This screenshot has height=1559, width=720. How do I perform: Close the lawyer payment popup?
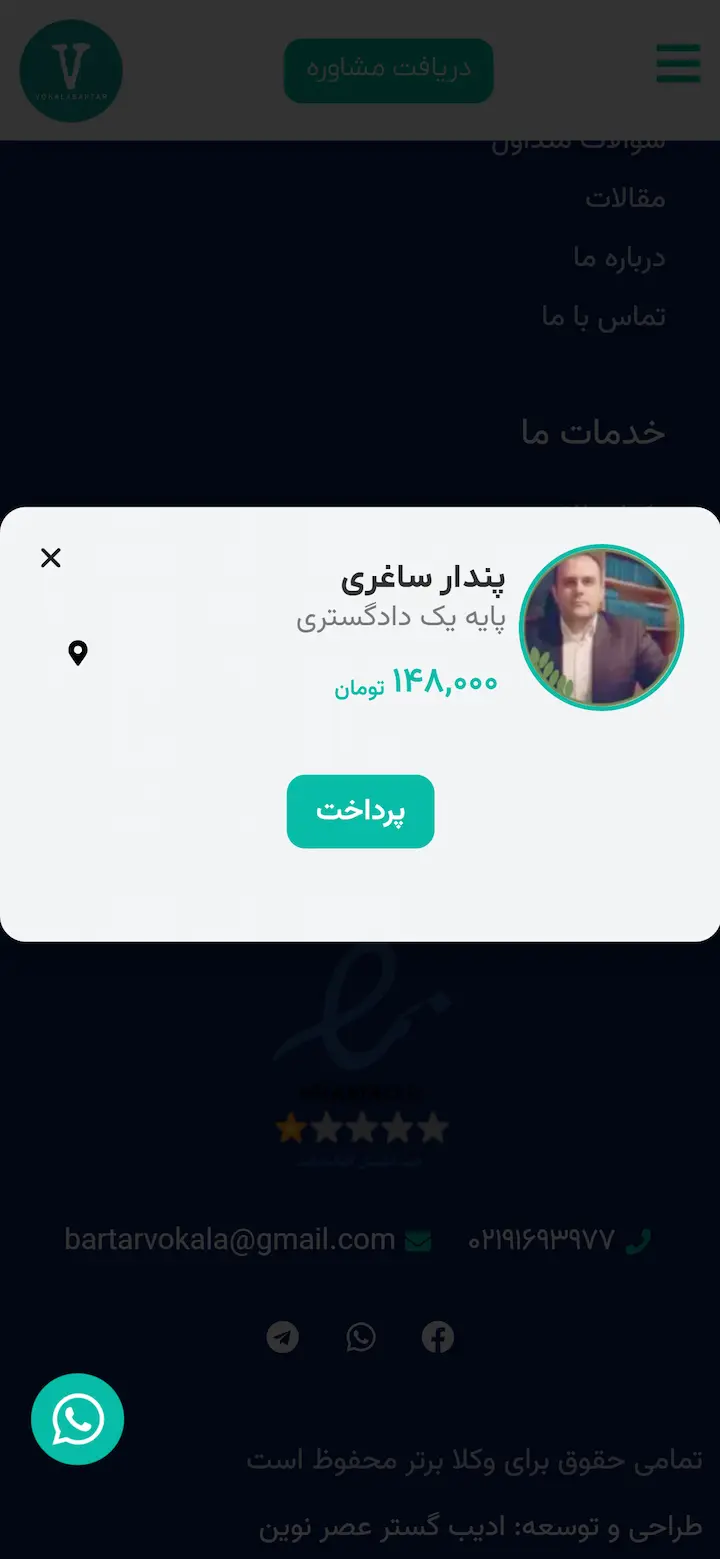51,558
